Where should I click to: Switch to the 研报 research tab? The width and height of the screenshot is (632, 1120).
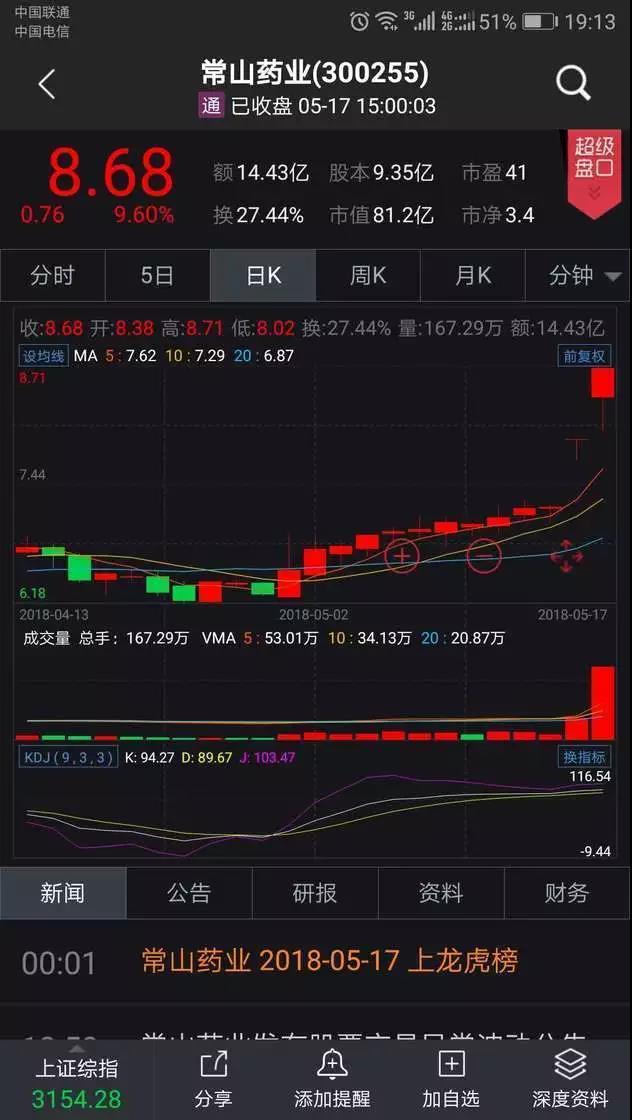(315, 893)
